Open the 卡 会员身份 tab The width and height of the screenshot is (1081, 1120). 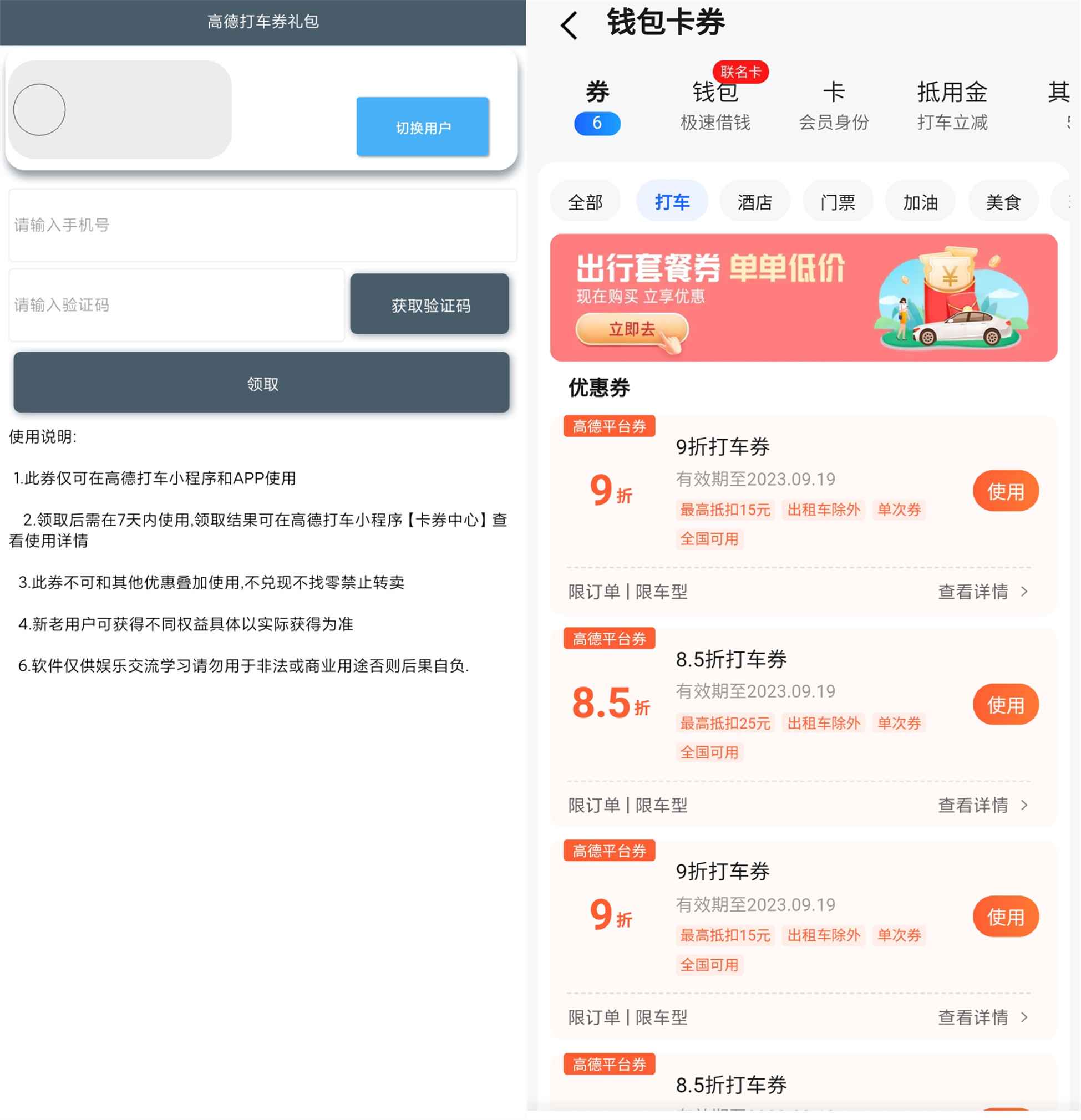tap(834, 106)
